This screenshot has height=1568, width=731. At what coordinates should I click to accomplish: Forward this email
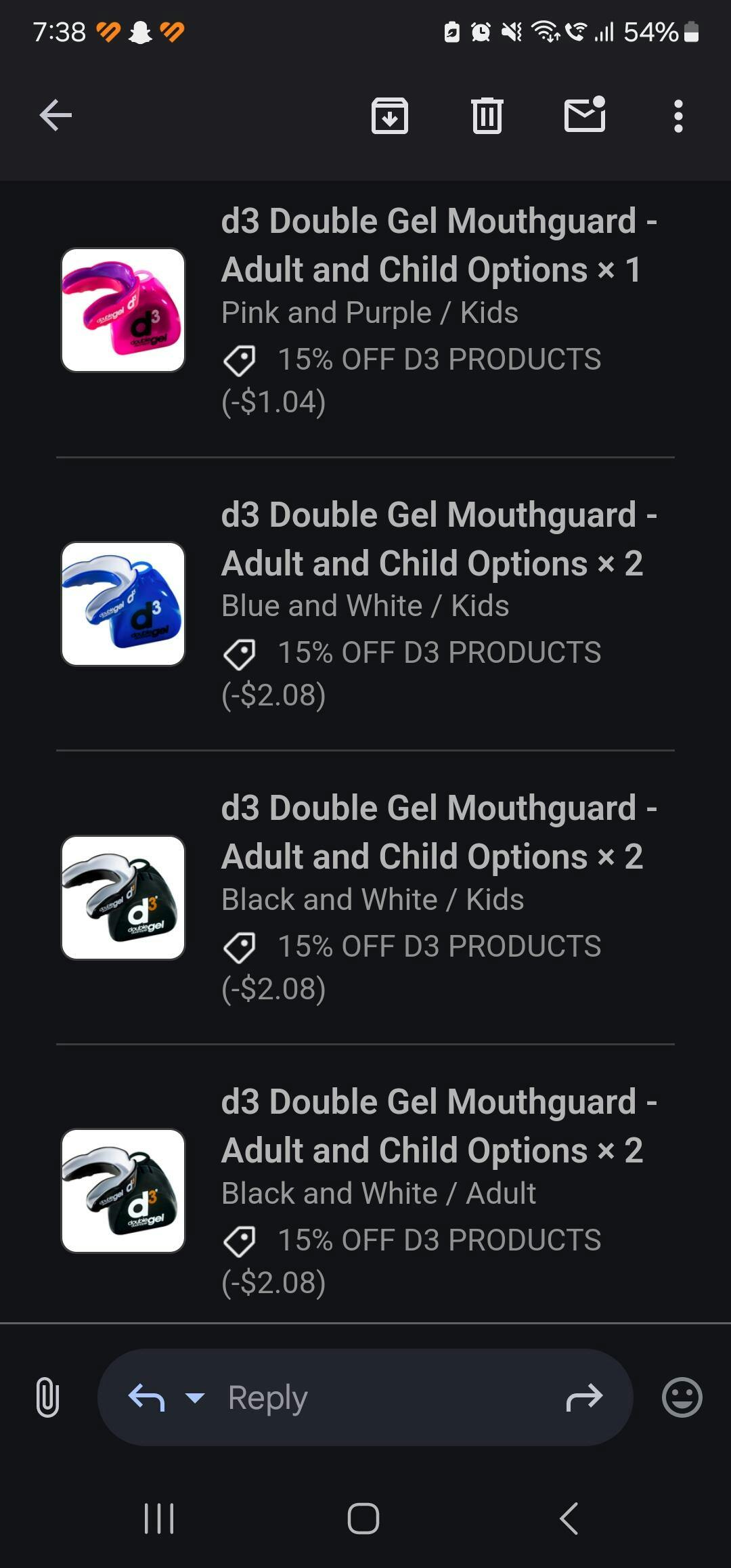coord(584,1397)
